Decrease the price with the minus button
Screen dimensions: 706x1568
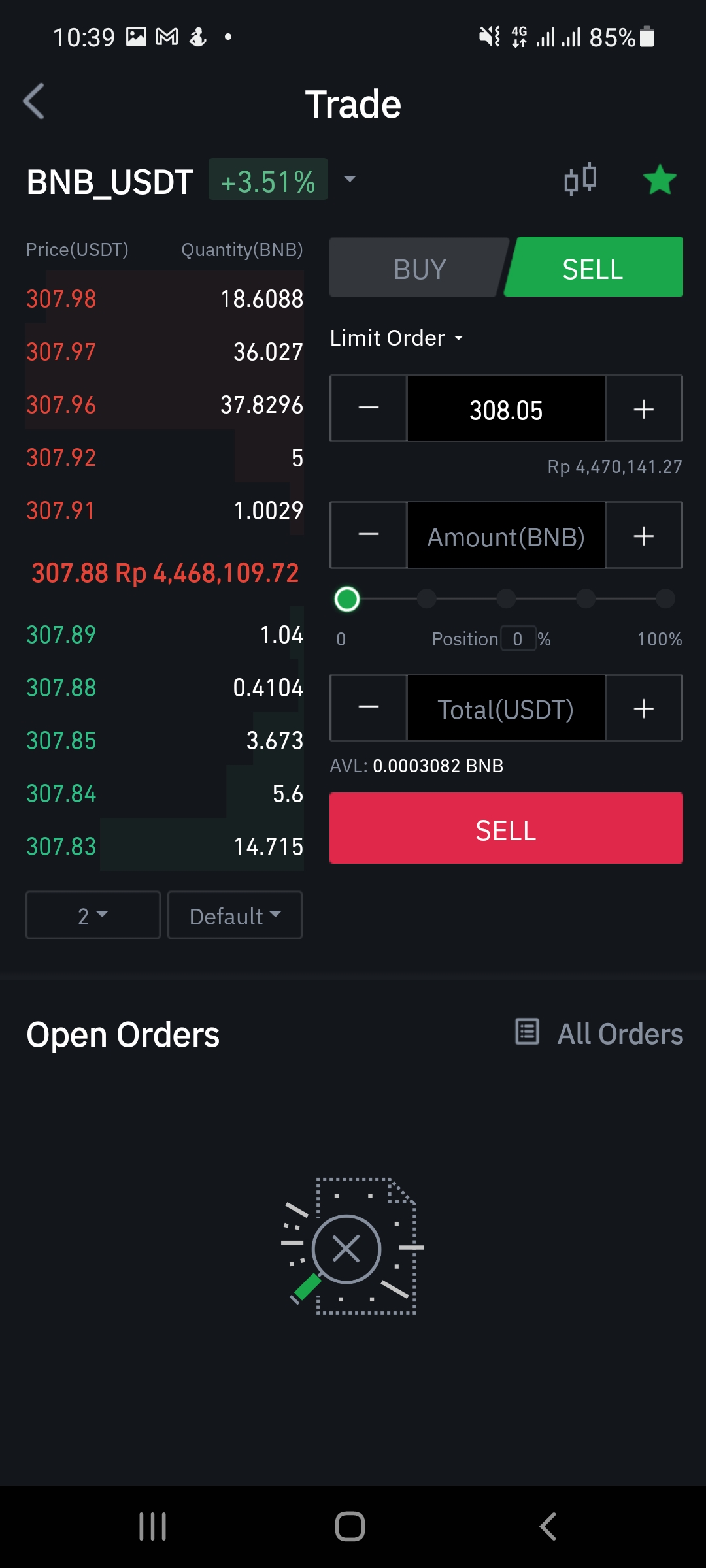pos(369,408)
